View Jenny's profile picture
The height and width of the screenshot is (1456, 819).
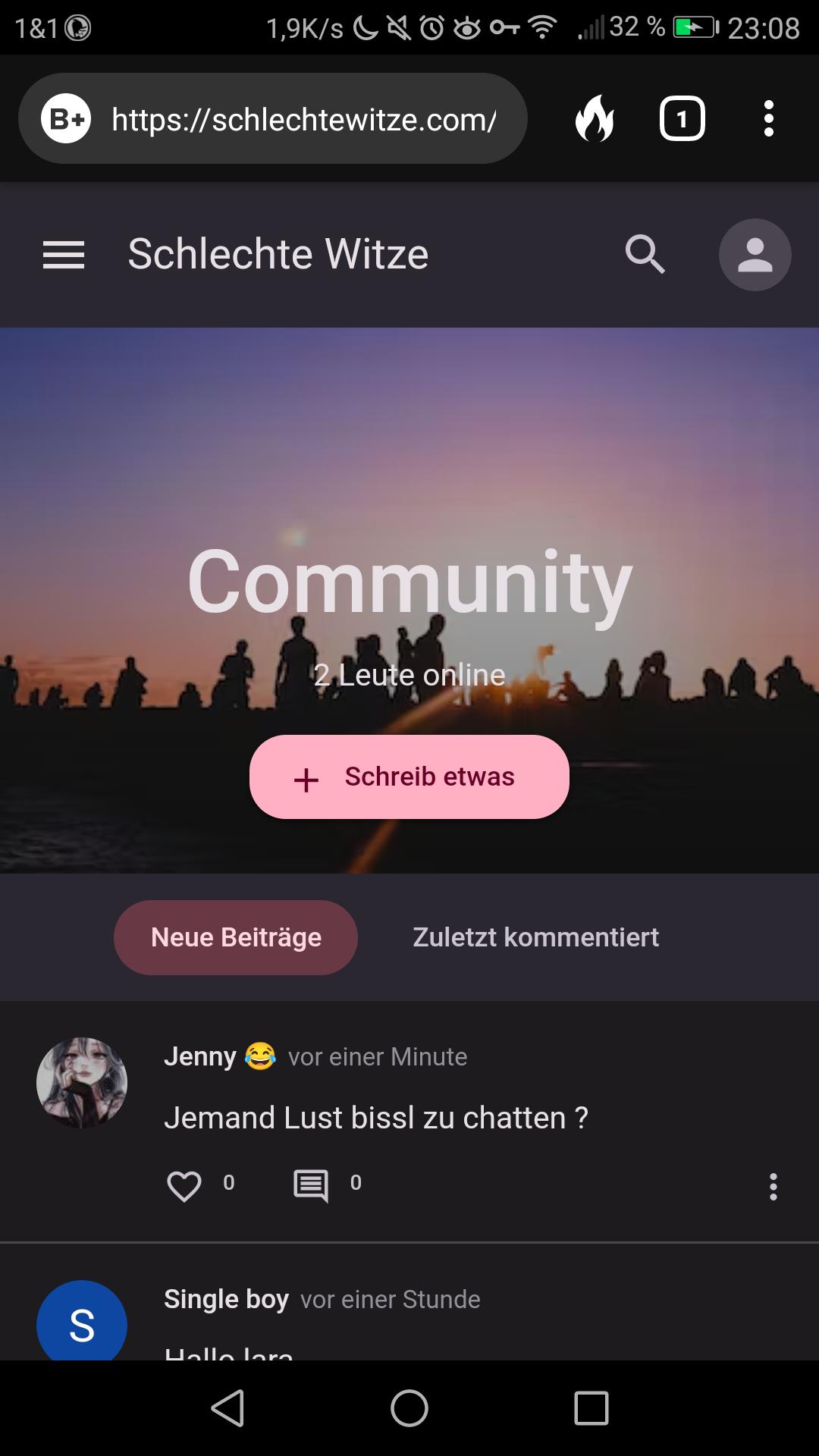point(82,1082)
